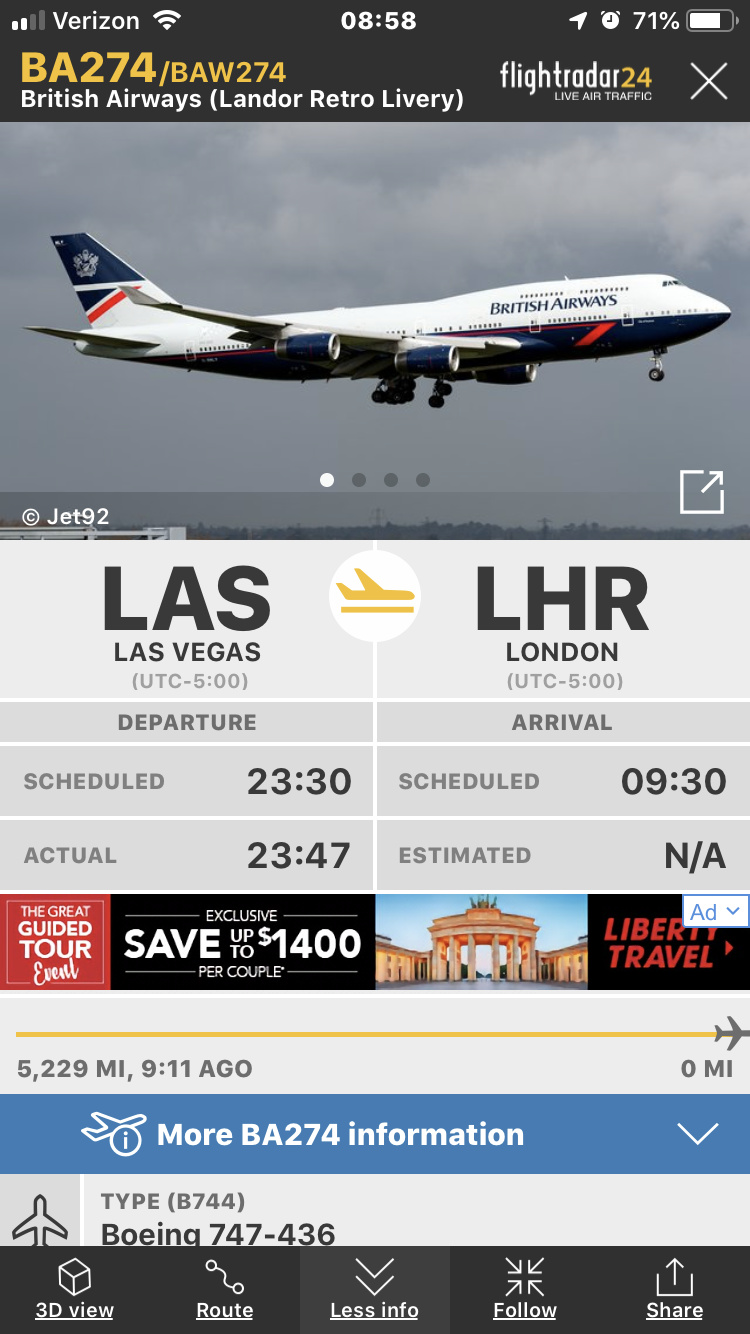750x1334 pixels.
Task: Share flight BA274
Action: pyautogui.click(x=675, y=1290)
